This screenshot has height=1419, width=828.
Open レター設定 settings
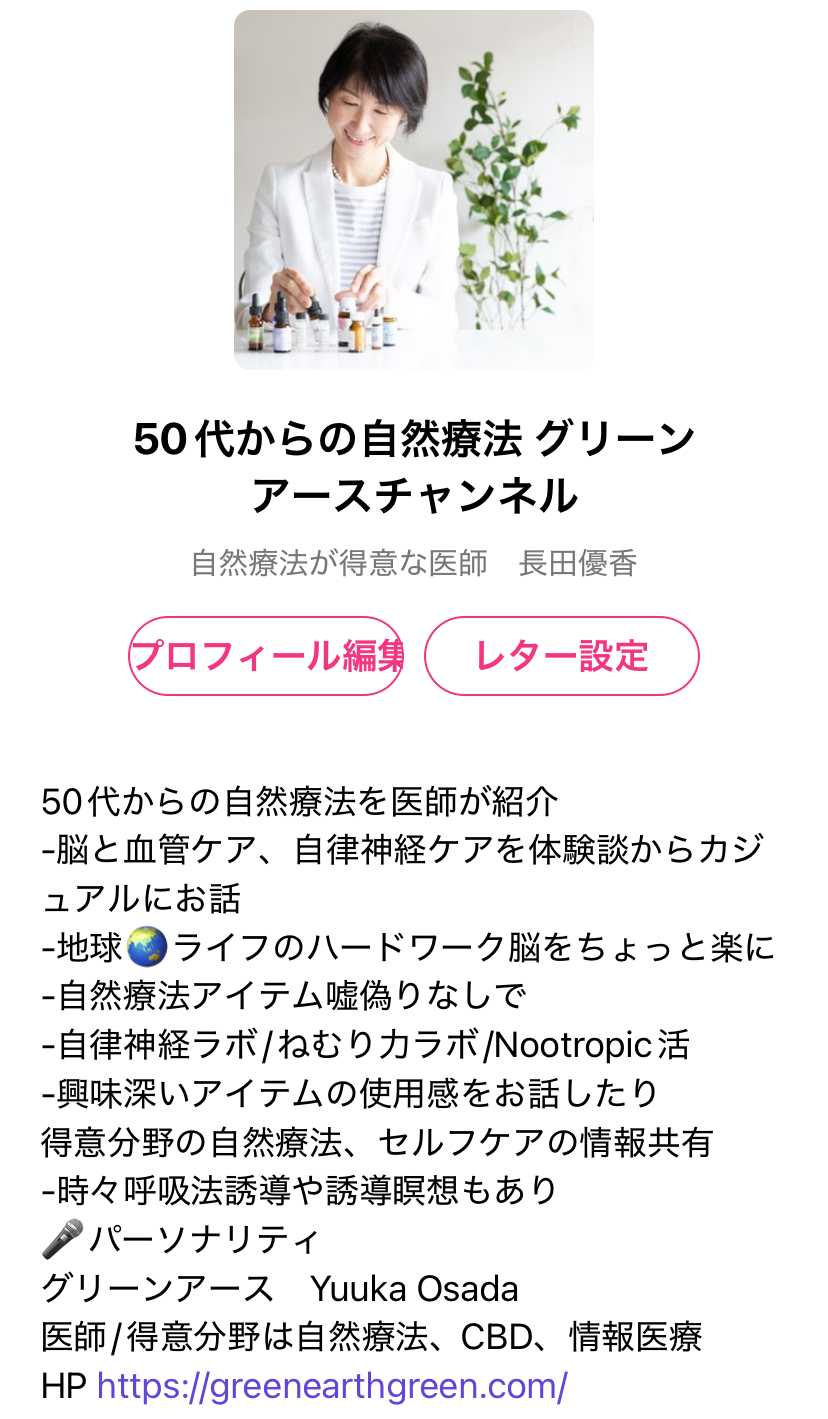pos(562,656)
